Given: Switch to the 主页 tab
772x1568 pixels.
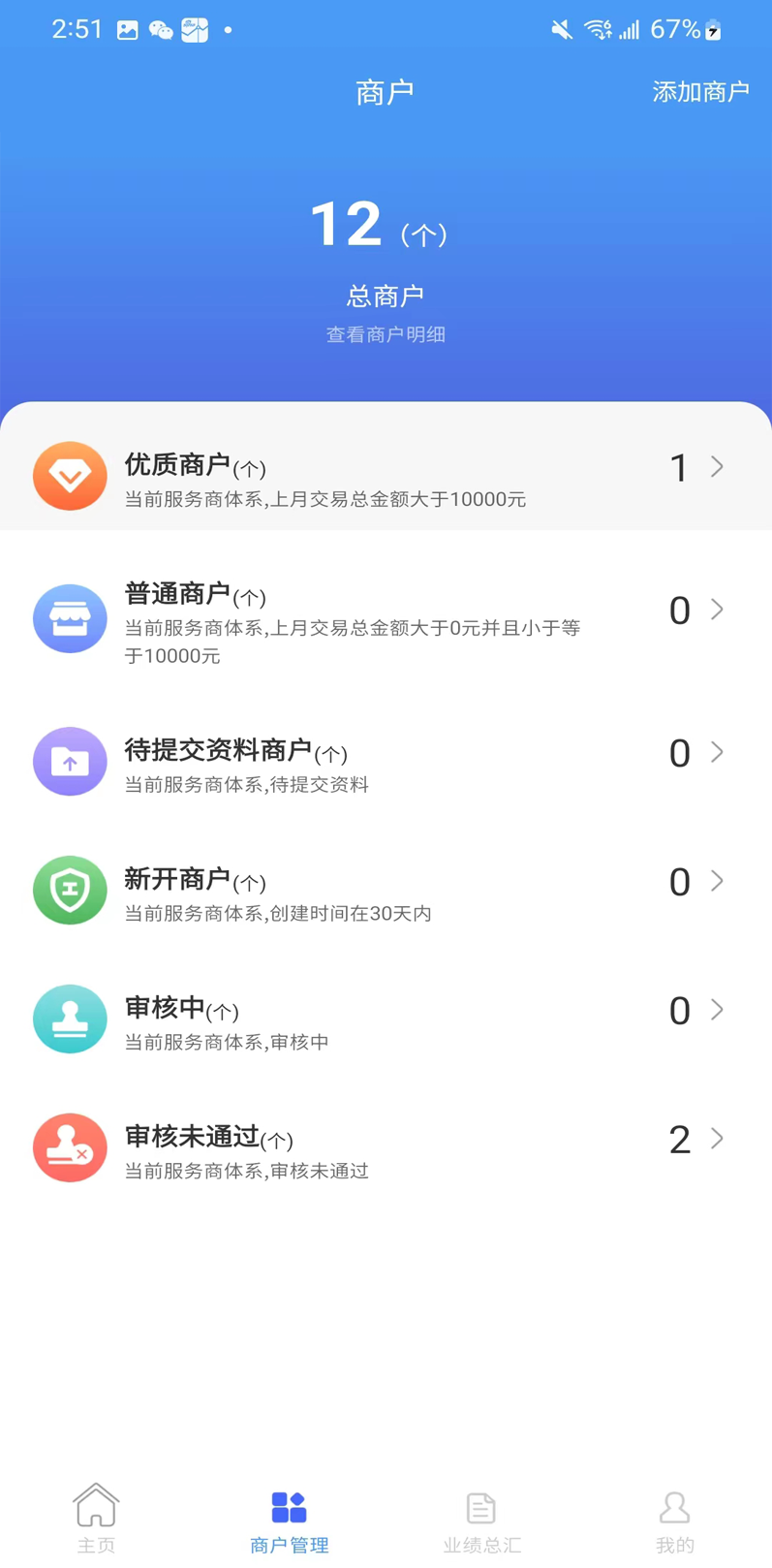Looking at the screenshot, I should point(96,1520).
